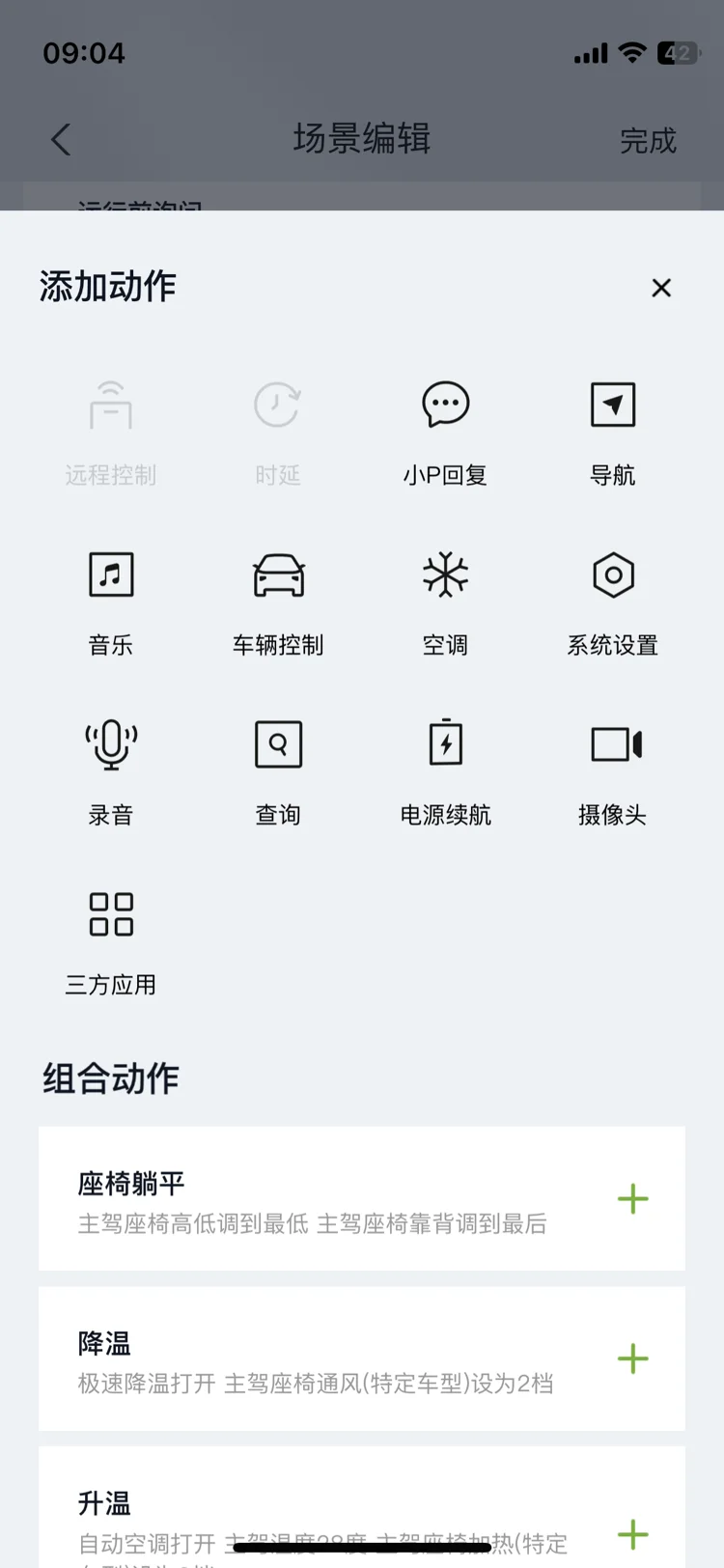Close the 添加动作 panel
The width and height of the screenshot is (724, 1568).
661,288
